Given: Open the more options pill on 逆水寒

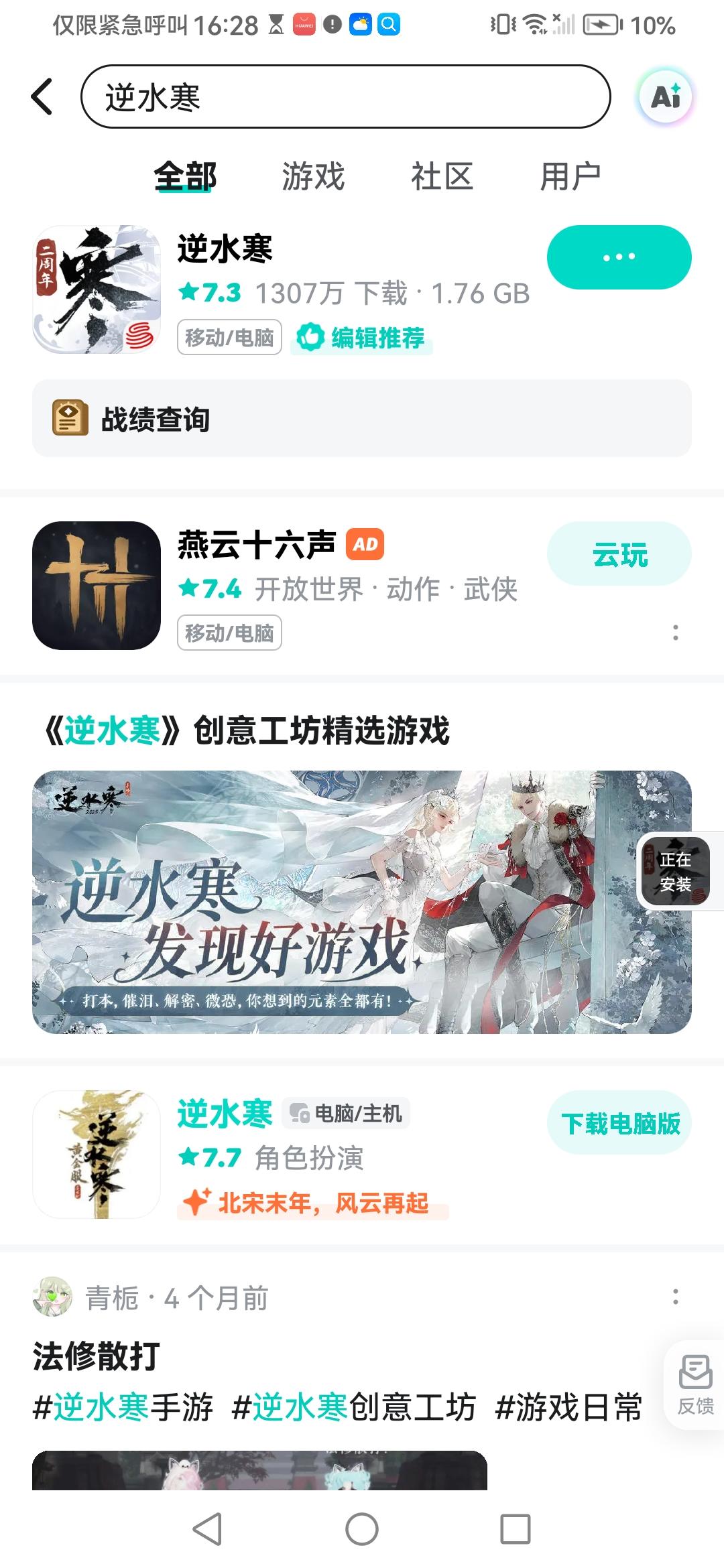Looking at the screenshot, I should (x=619, y=257).
